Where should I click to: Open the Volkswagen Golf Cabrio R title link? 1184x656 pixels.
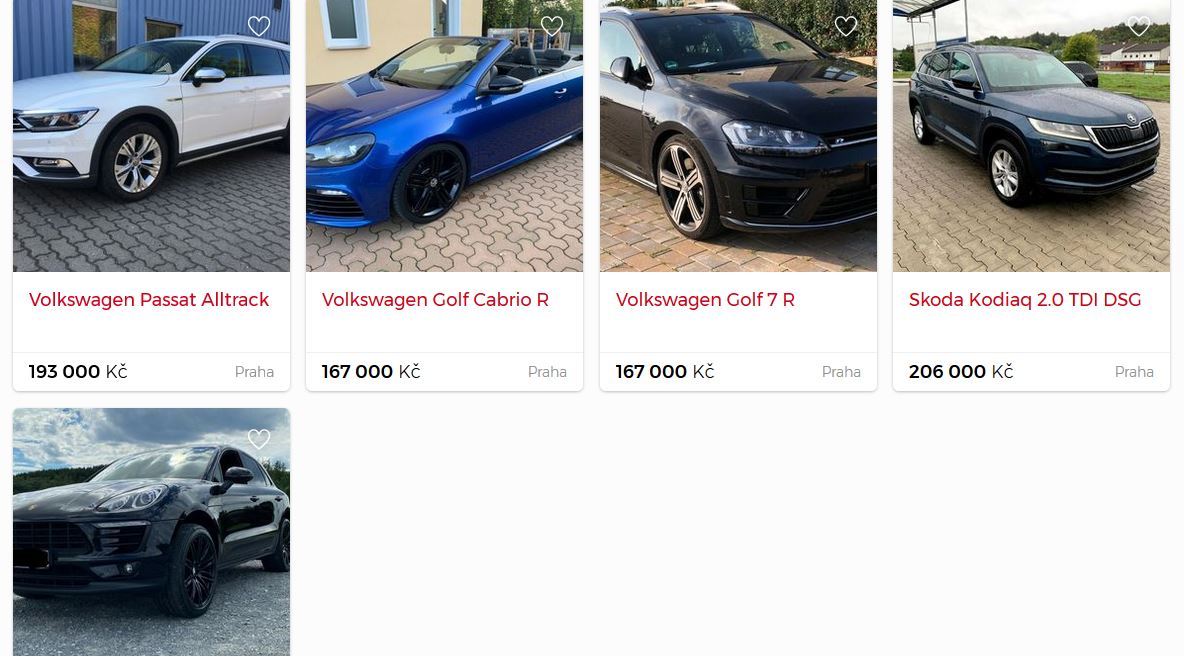pos(435,300)
